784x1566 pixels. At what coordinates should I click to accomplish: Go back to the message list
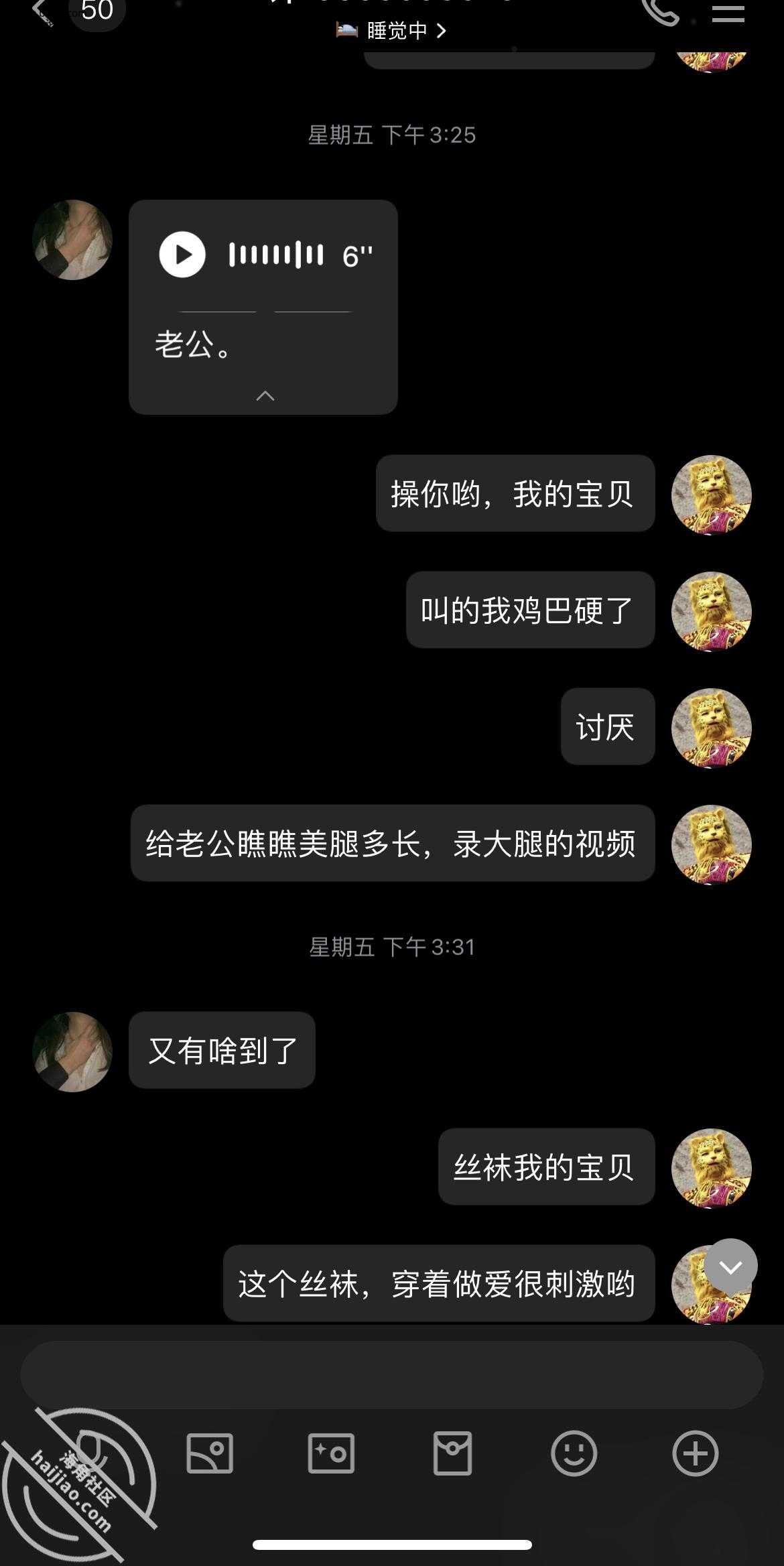pyautogui.click(x=42, y=11)
